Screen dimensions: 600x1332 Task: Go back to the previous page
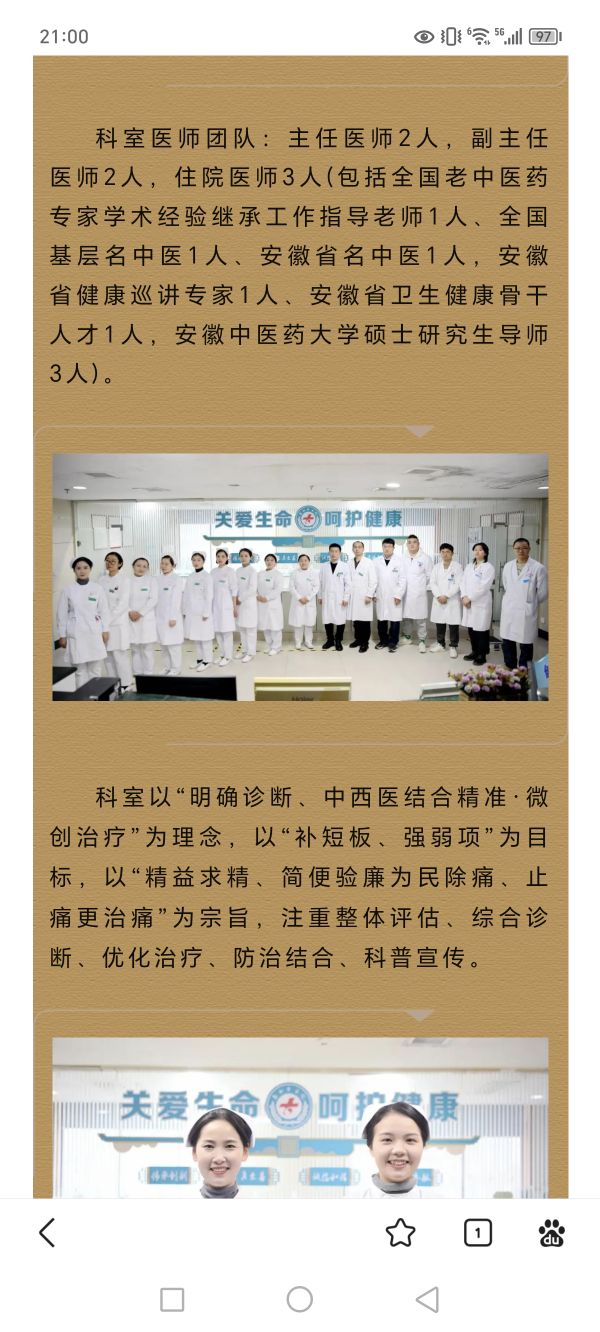pos(46,1233)
